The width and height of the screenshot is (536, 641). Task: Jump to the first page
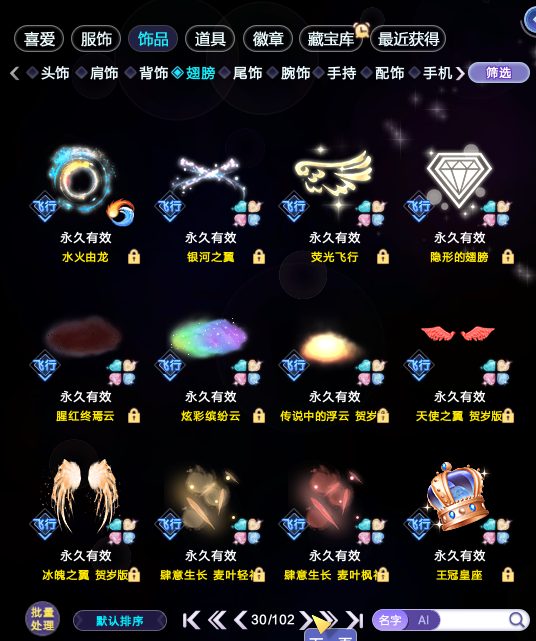pyautogui.click(x=191, y=620)
